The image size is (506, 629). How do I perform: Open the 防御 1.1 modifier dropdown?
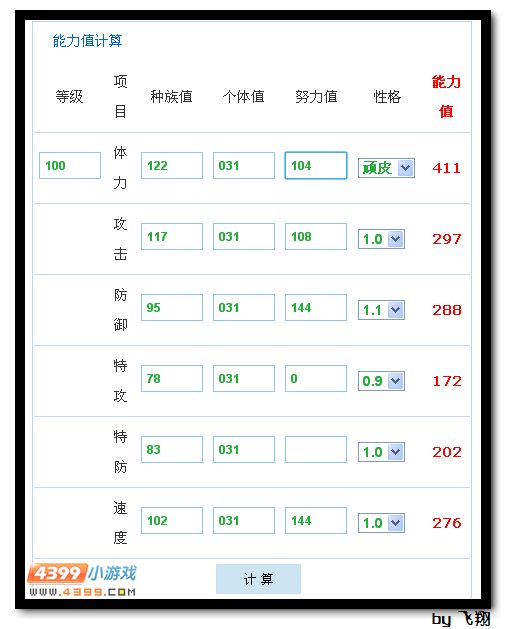click(x=381, y=310)
